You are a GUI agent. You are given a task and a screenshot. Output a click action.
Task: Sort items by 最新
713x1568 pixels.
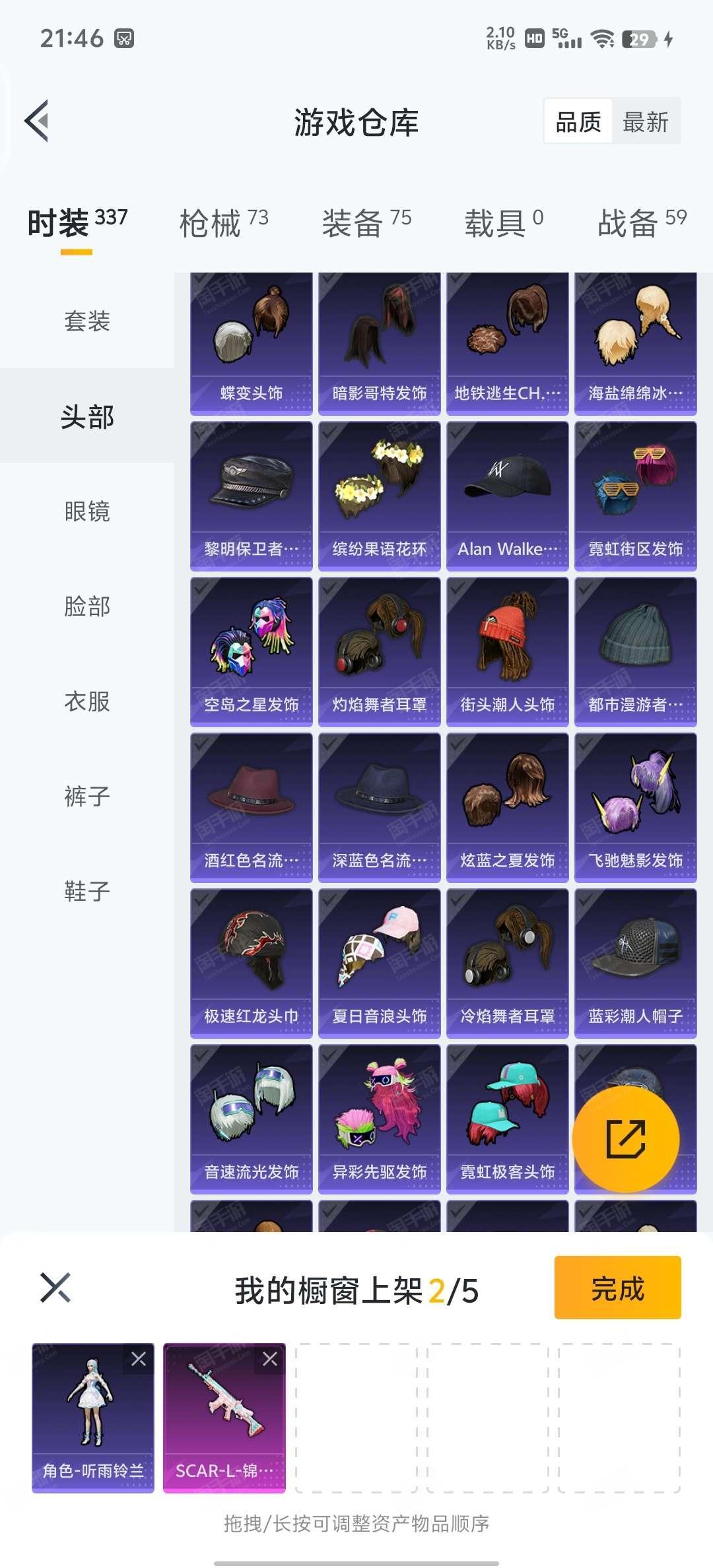645,122
